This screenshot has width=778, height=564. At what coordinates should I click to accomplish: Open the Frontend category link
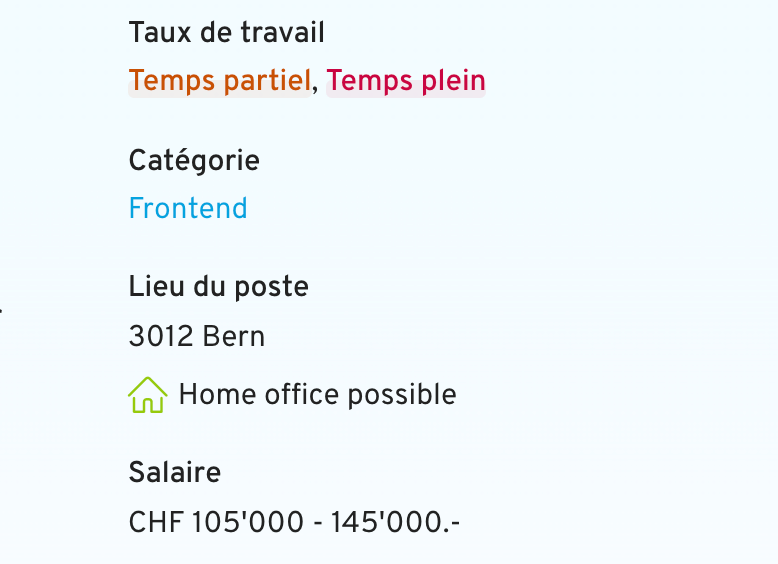click(x=188, y=208)
